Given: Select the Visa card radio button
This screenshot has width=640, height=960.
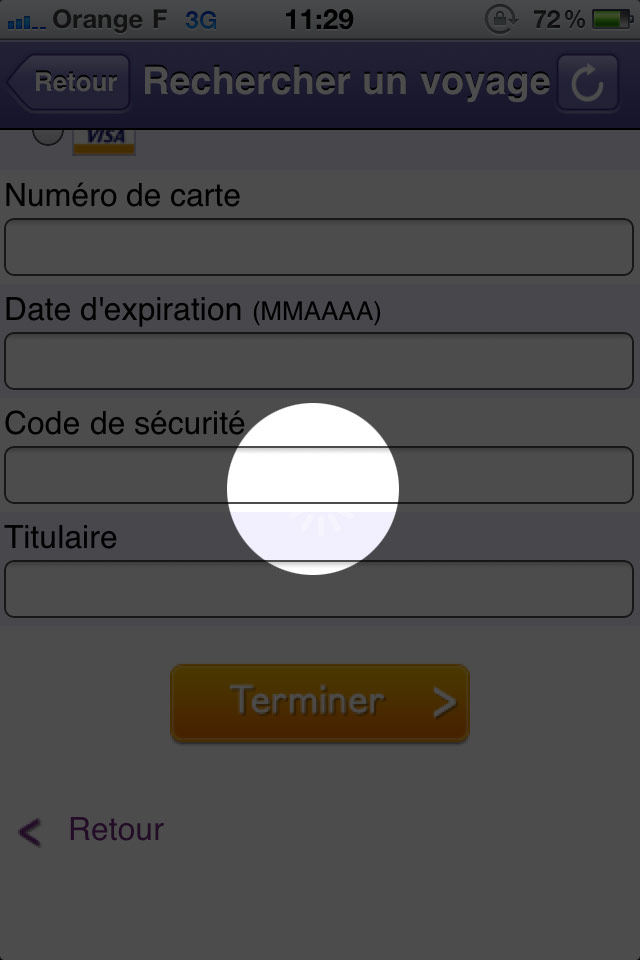Looking at the screenshot, I should click(x=48, y=134).
